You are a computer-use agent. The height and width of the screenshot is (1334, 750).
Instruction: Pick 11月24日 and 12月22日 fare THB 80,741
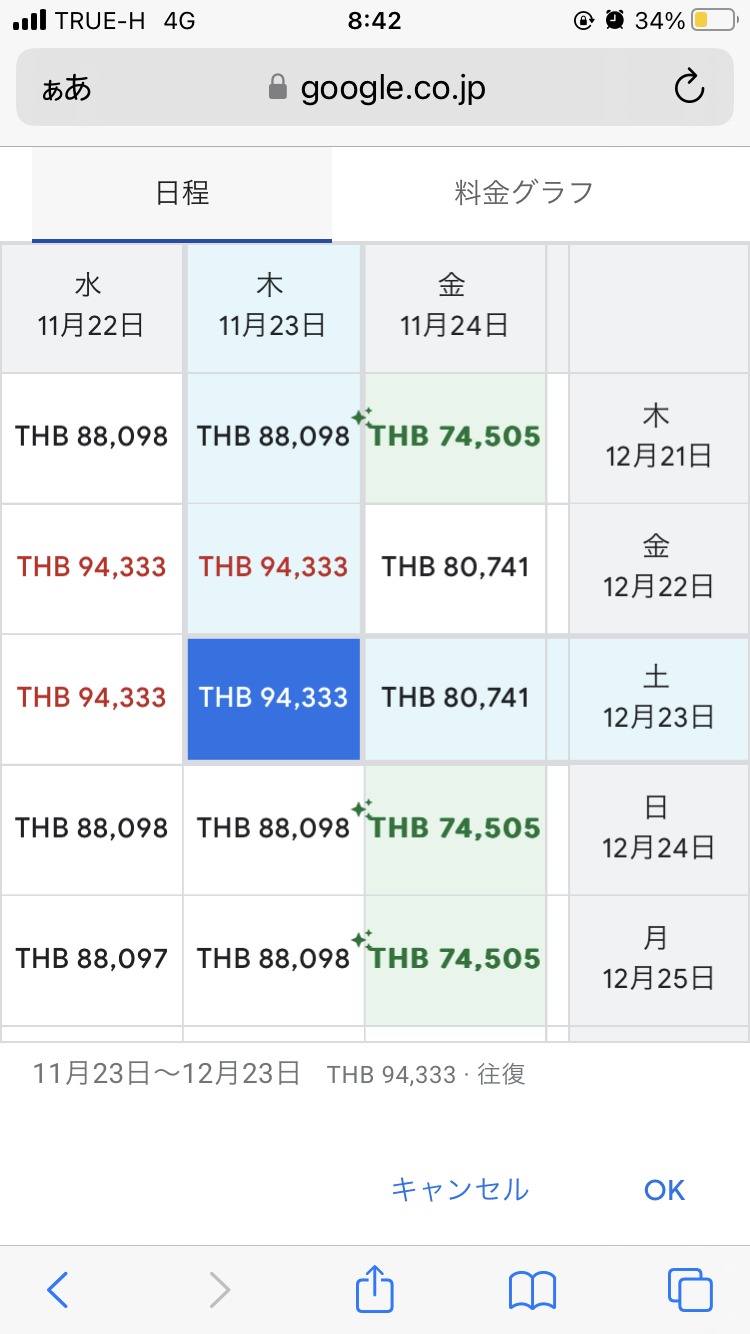point(455,567)
